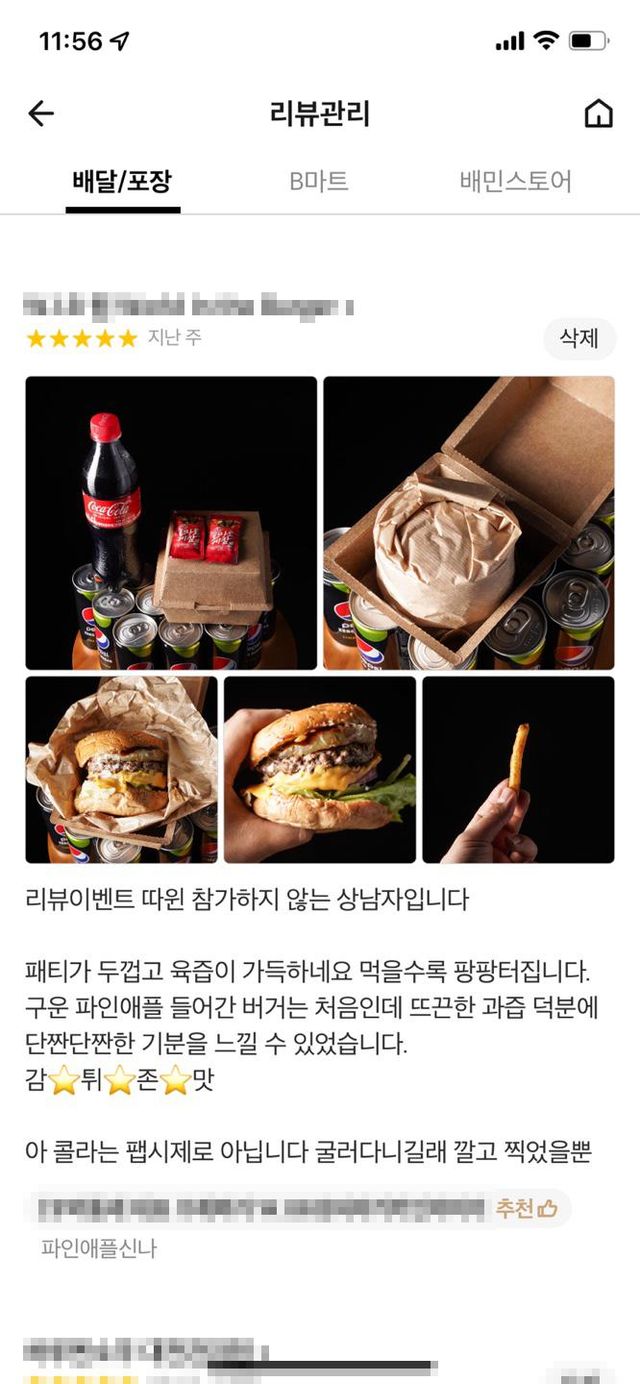Image resolution: width=640 pixels, height=1384 pixels.
Task: Open the Coca-Cola bottle review photo
Action: 171,523
